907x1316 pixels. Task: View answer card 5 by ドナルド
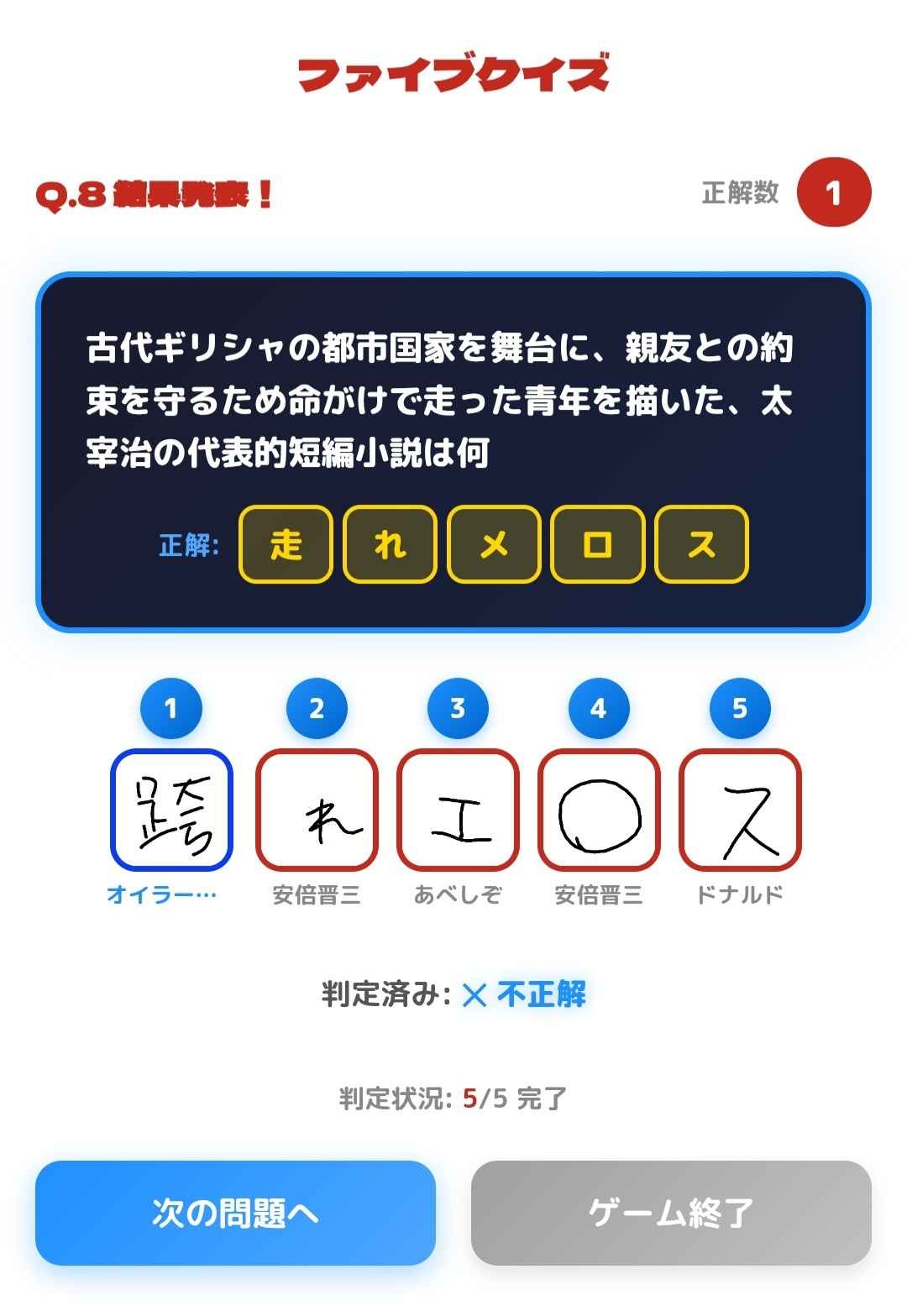click(x=740, y=810)
